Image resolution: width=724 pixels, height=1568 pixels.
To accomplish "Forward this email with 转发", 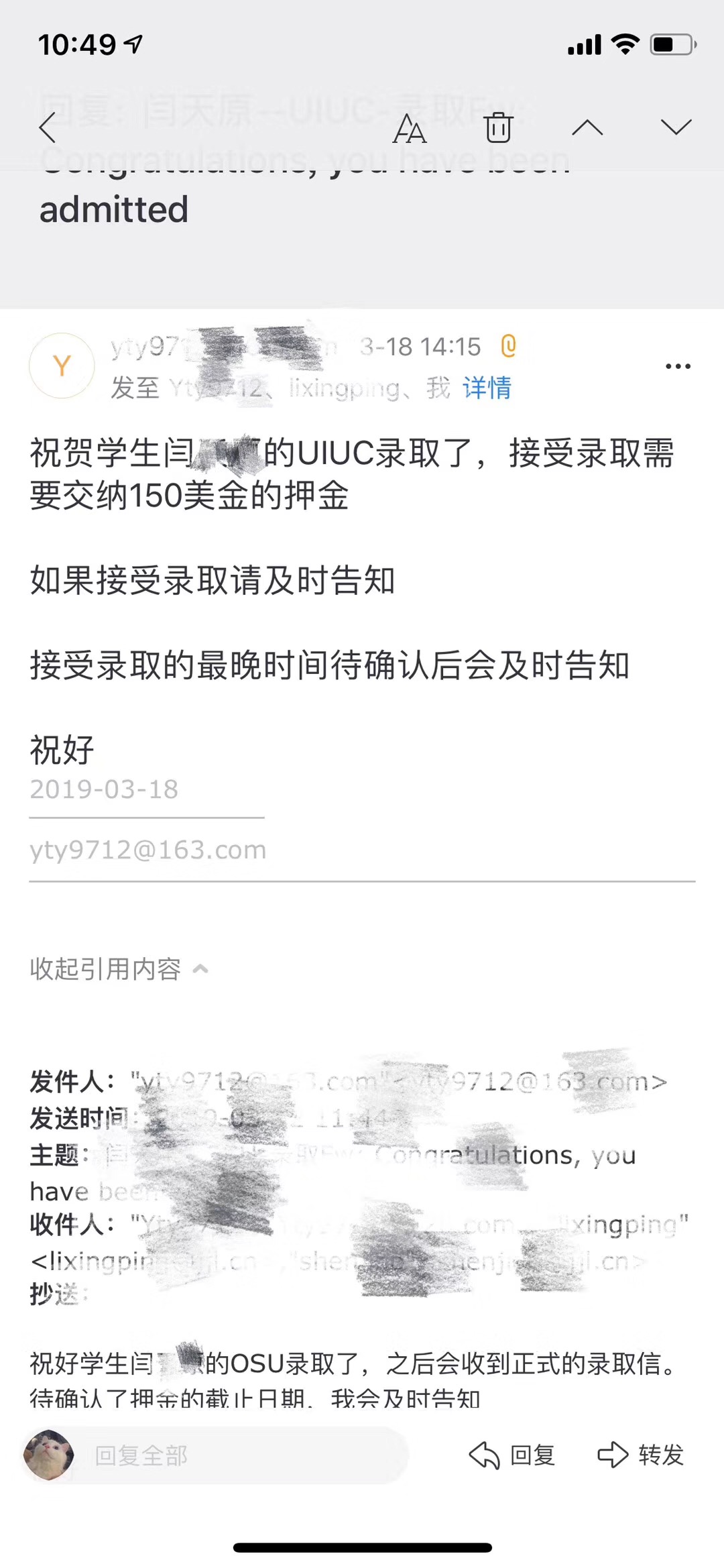I will pyautogui.click(x=641, y=1455).
